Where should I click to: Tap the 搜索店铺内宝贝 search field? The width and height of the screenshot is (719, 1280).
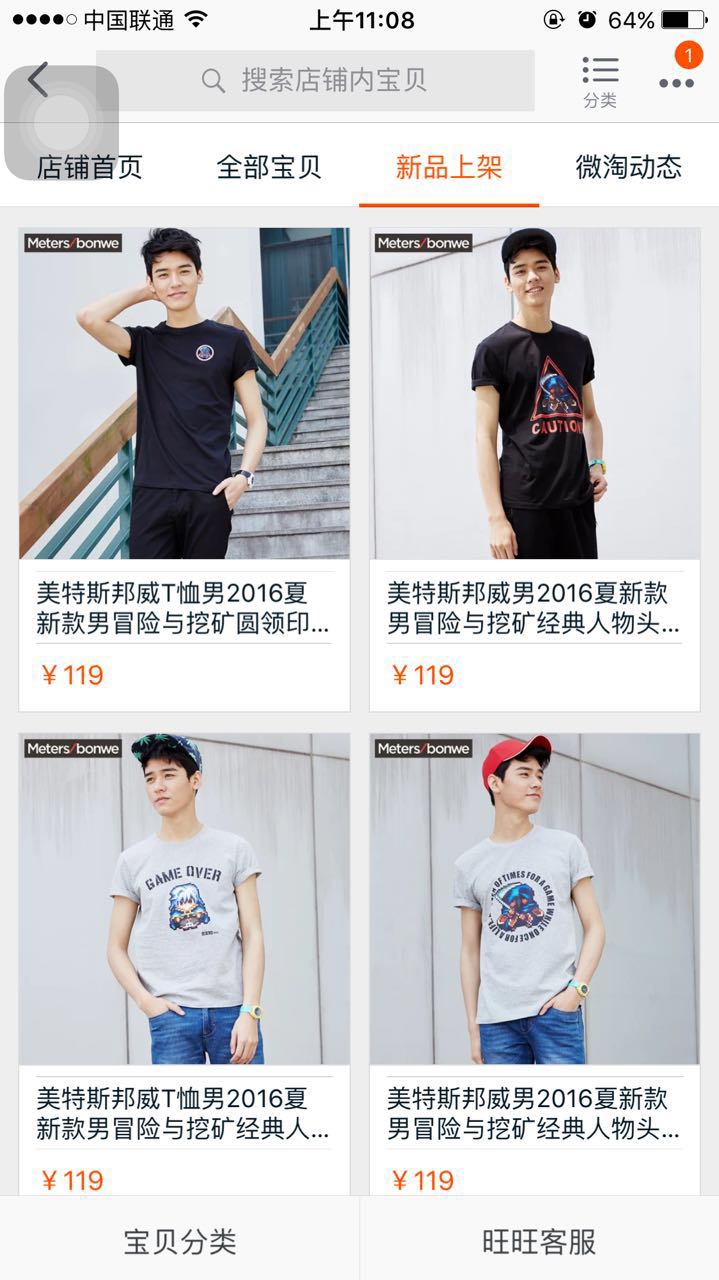click(315, 81)
